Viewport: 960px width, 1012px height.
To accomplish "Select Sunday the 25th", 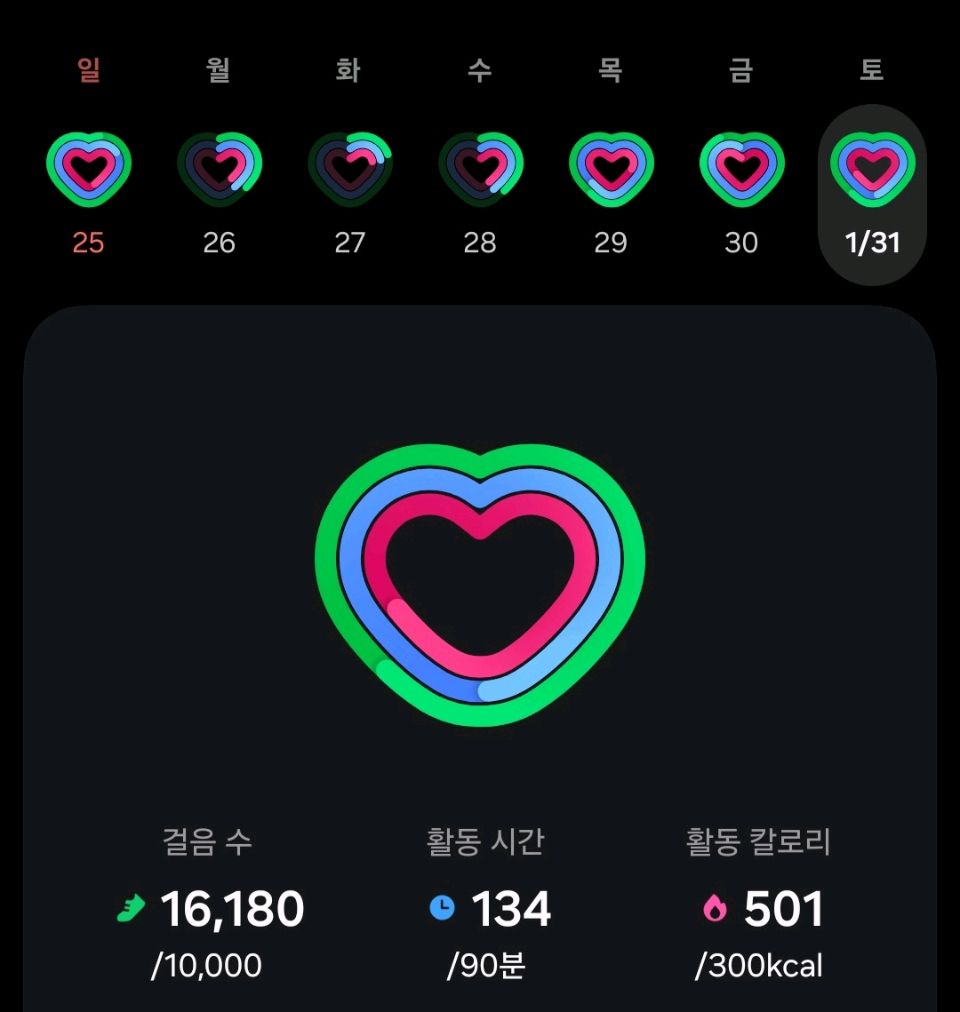I will pos(88,168).
